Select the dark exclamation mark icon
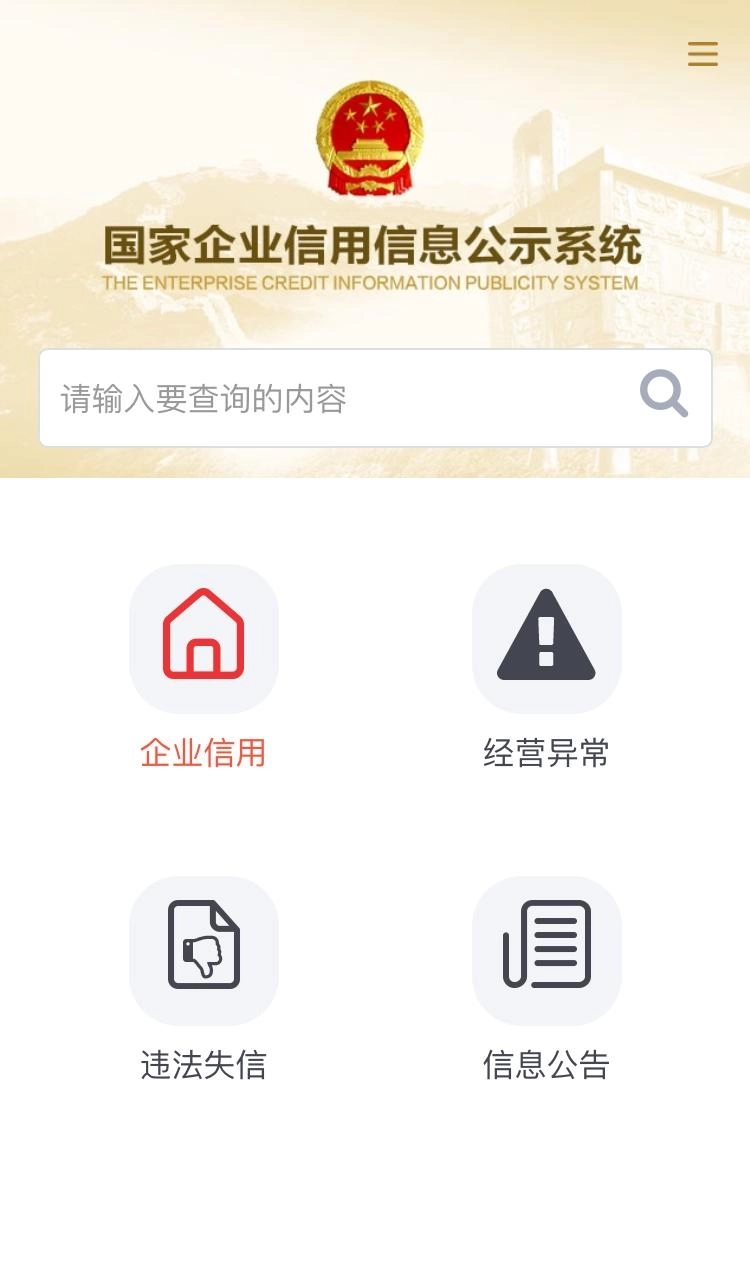 click(546, 638)
